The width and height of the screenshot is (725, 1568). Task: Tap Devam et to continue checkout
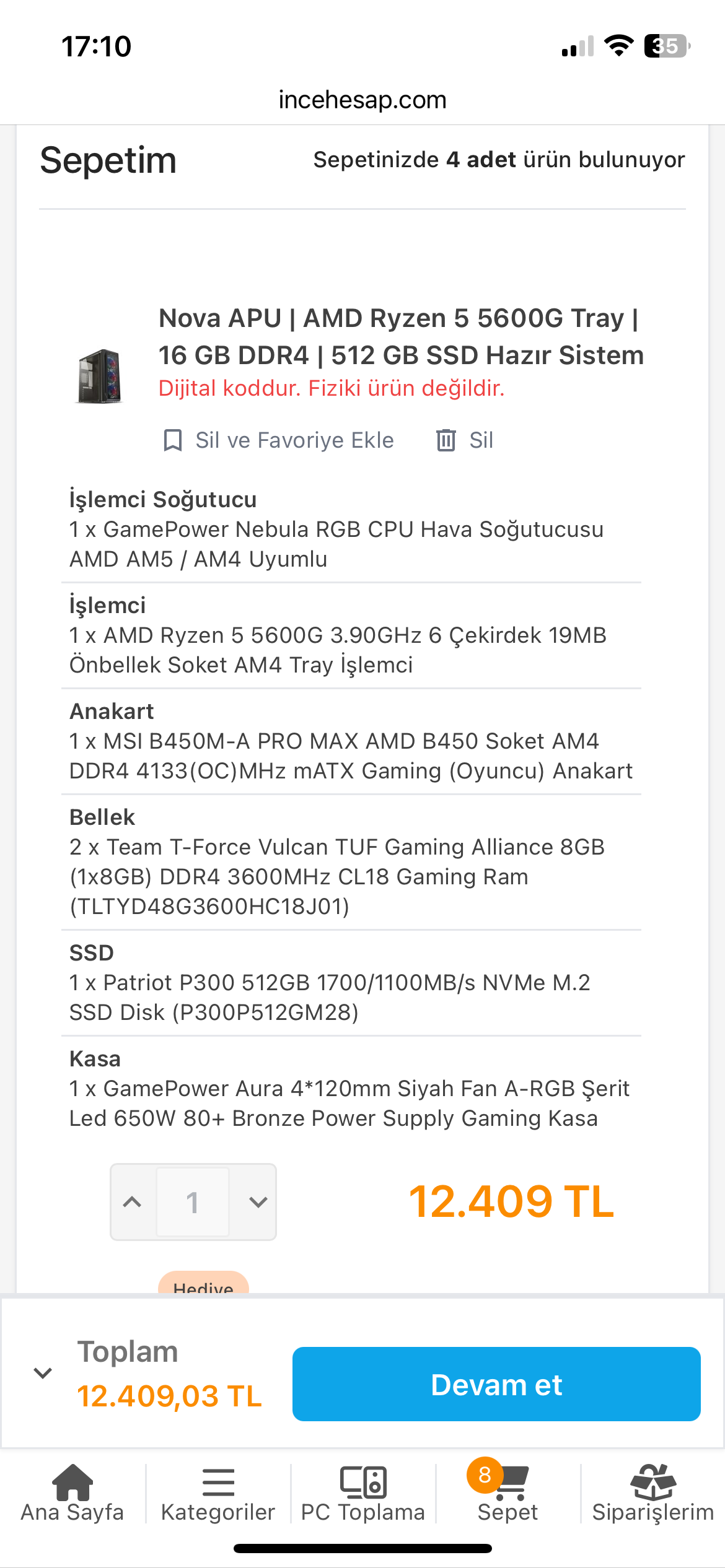click(x=496, y=1384)
